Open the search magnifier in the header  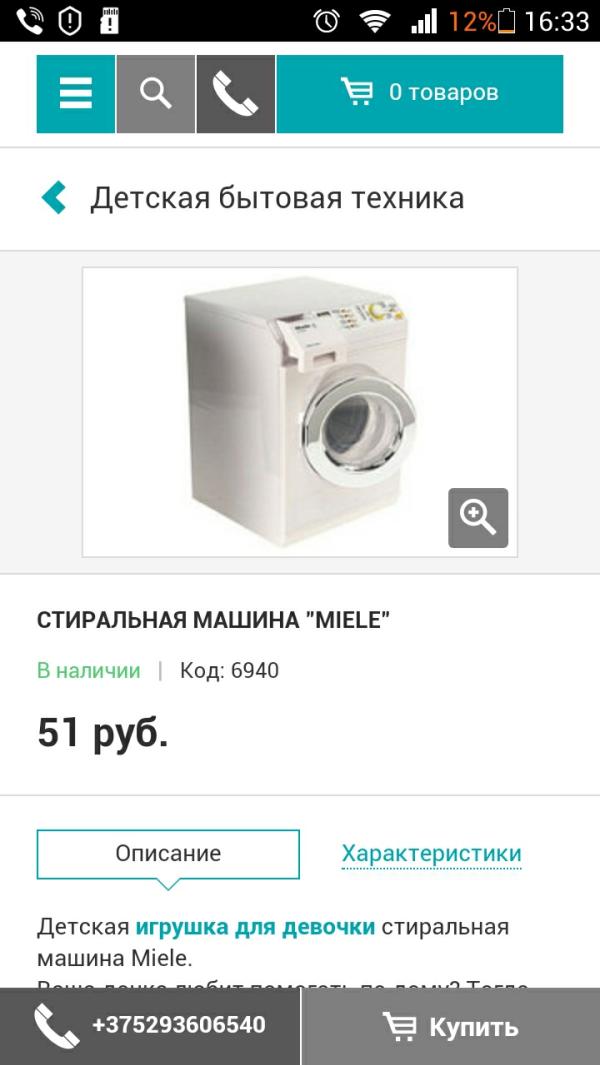pyautogui.click(x=156, y=94)
